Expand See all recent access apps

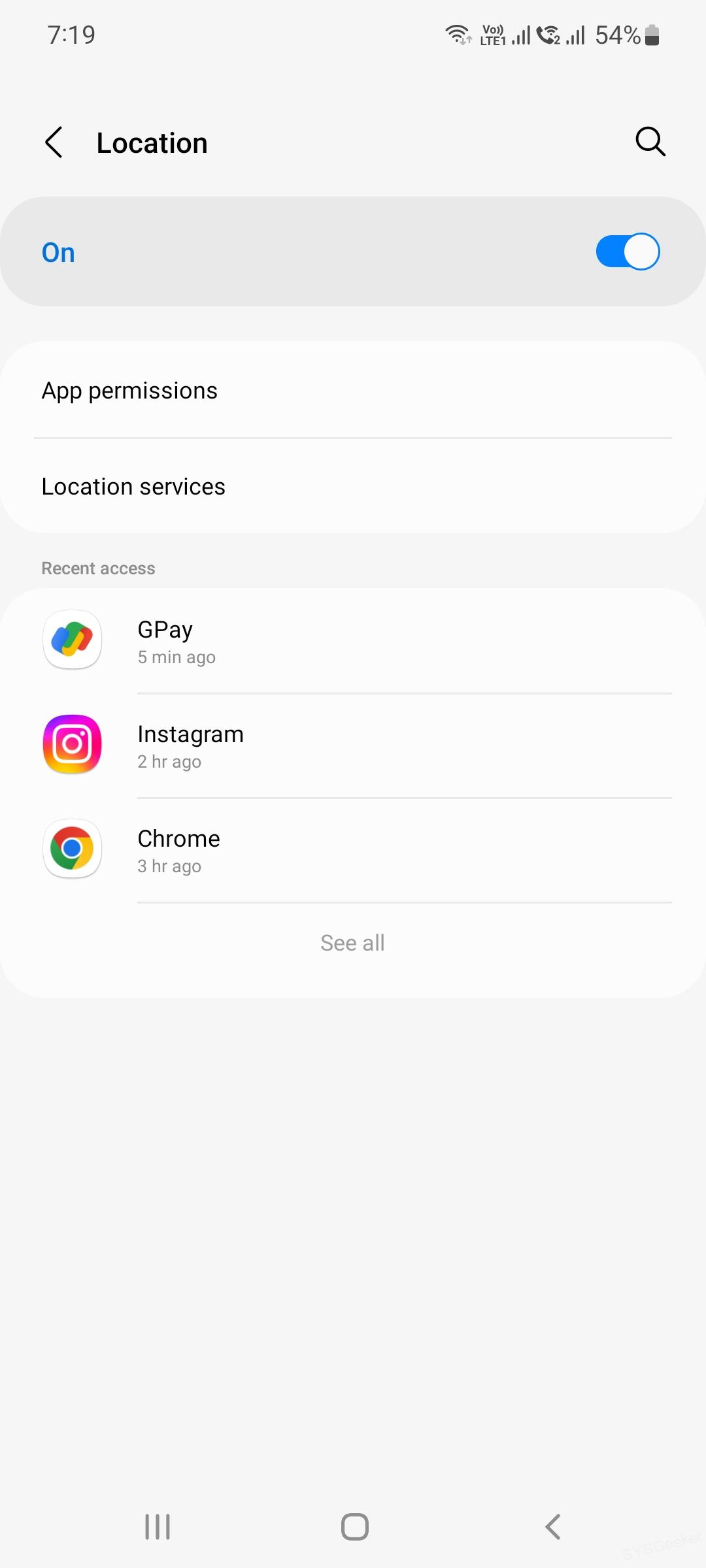pyautogui.click(x=352, y=942)
